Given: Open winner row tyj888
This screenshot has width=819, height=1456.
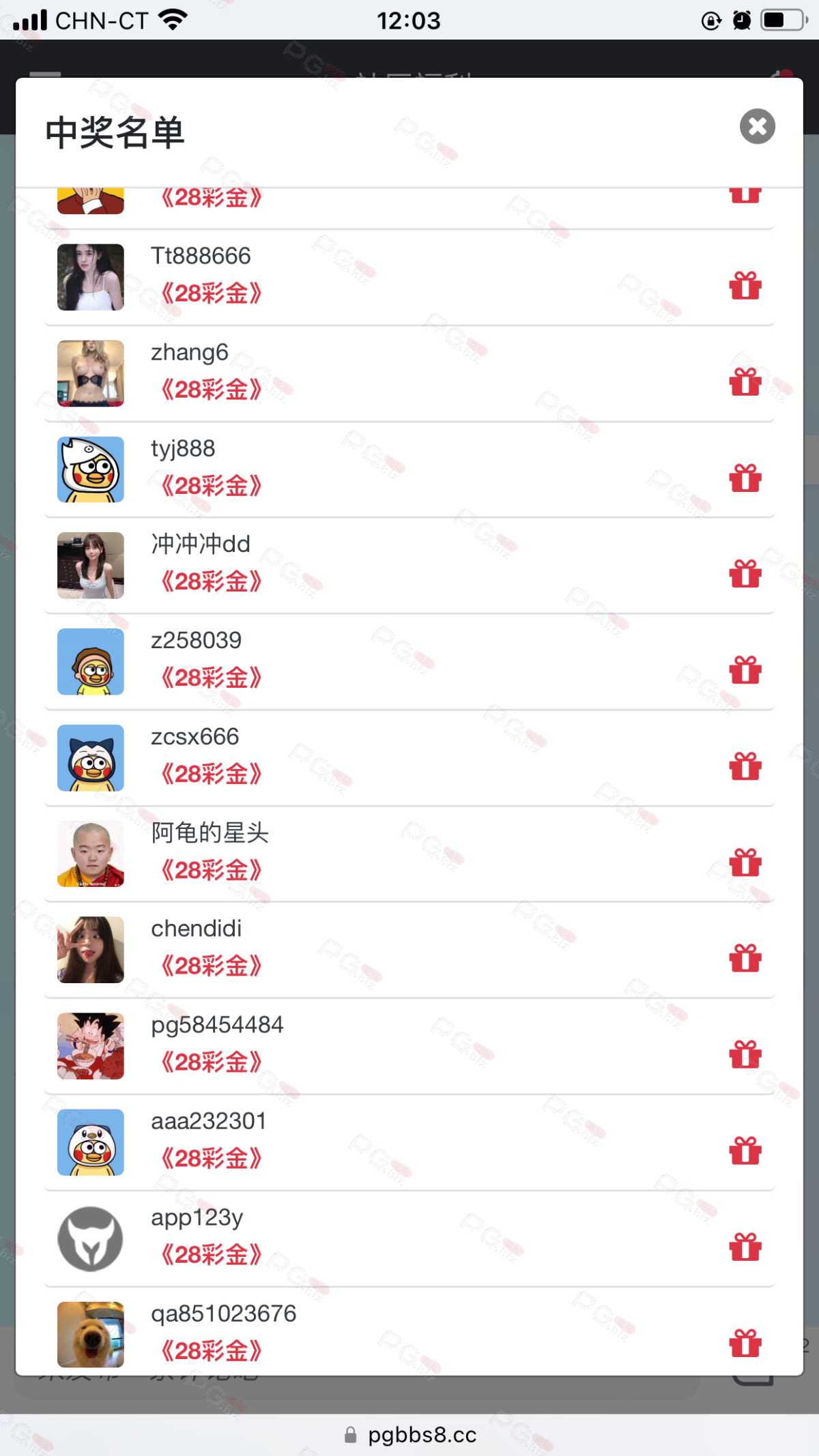Looking at the screenshot, I should 409,469.
